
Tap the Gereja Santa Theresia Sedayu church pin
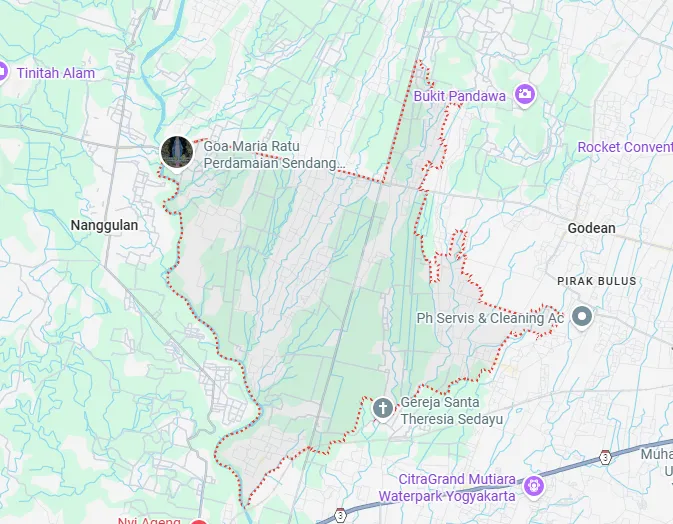pos(382,408)
